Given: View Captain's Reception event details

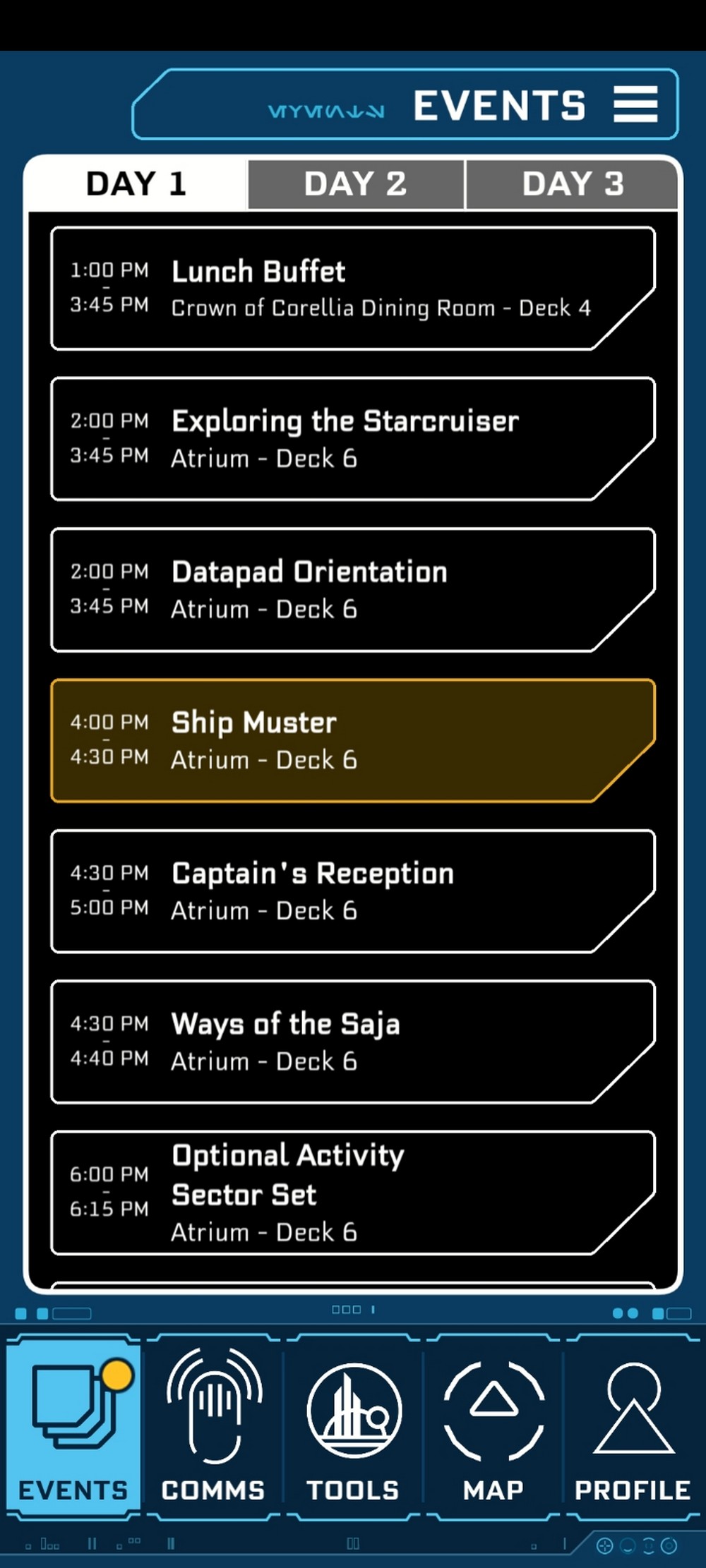Looking at the screenshot, I should 353,891.
